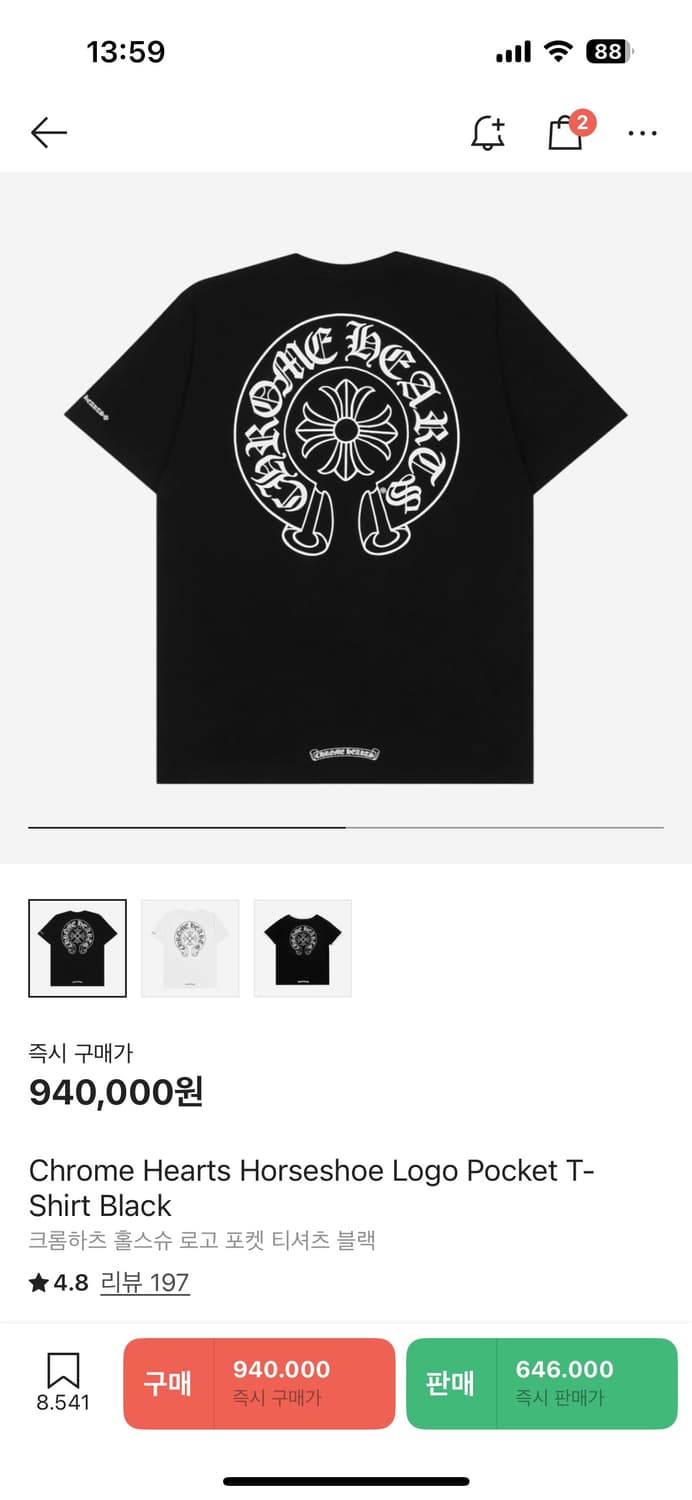692x1500 pixels.
Task: Tap the green 판매 sell button
Action: 542,1383
